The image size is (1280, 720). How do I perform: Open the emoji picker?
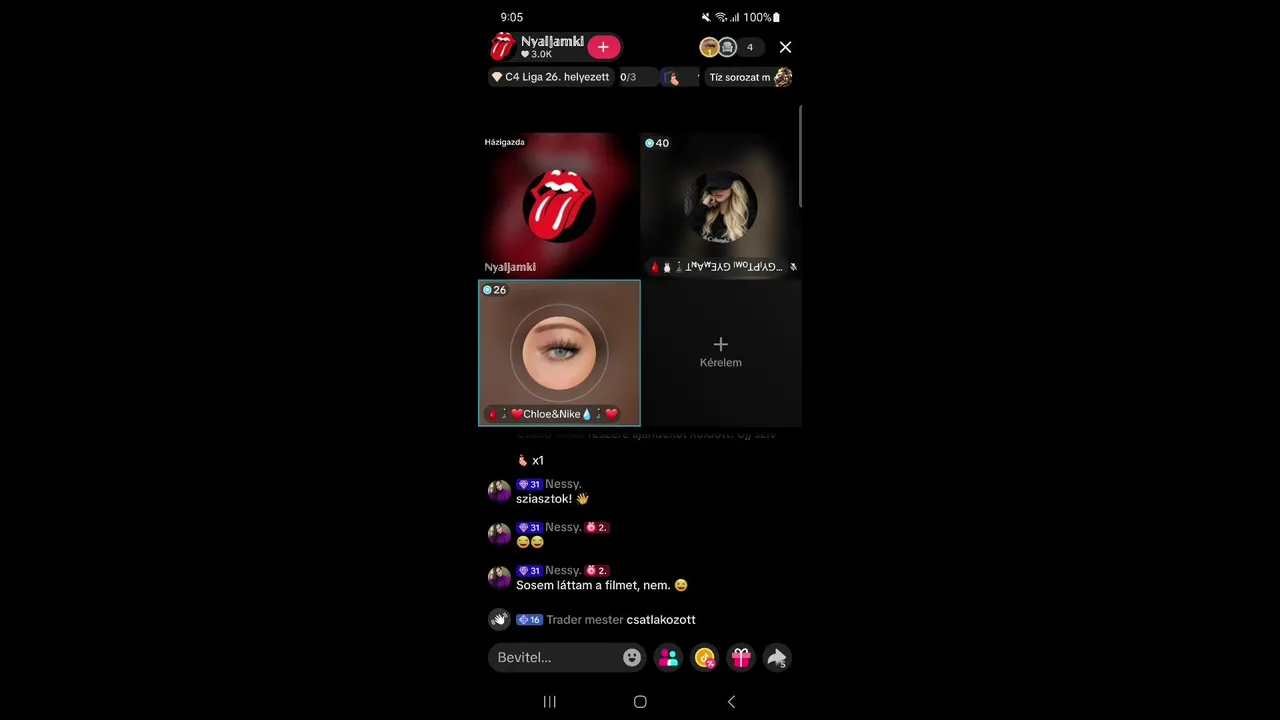(x=632, y=657)
